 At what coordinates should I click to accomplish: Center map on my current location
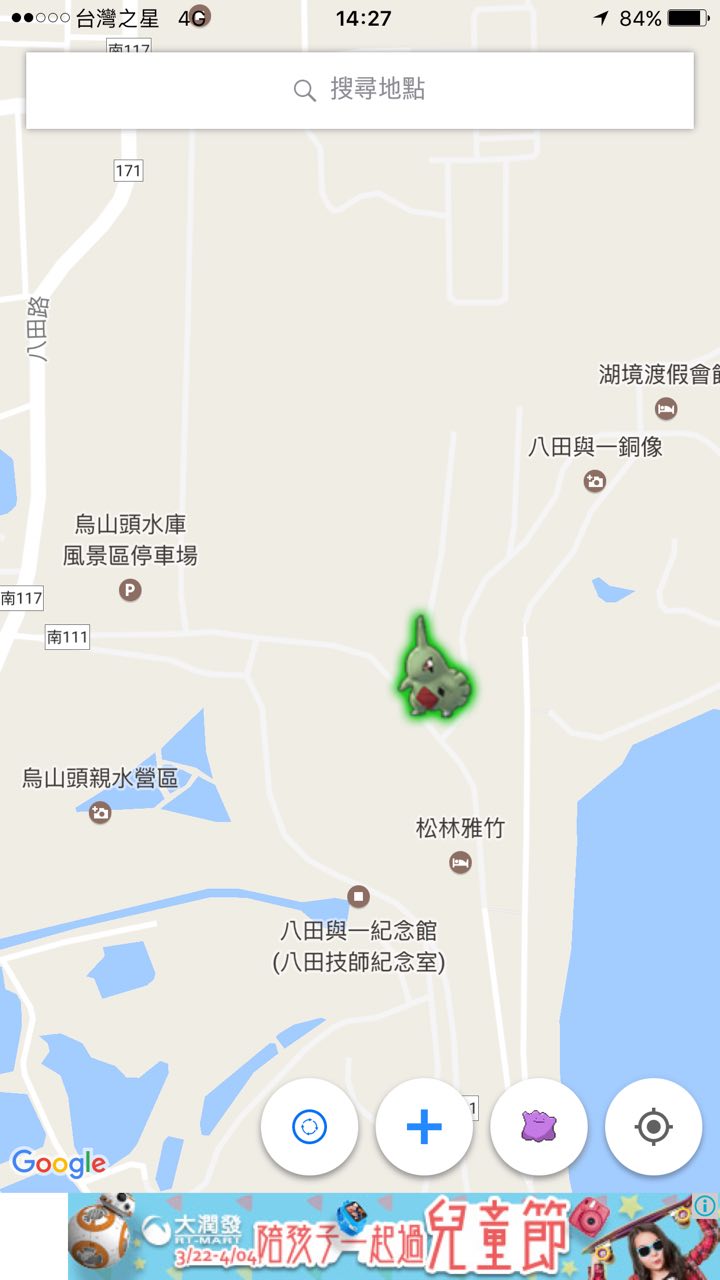pos(654,1127)
